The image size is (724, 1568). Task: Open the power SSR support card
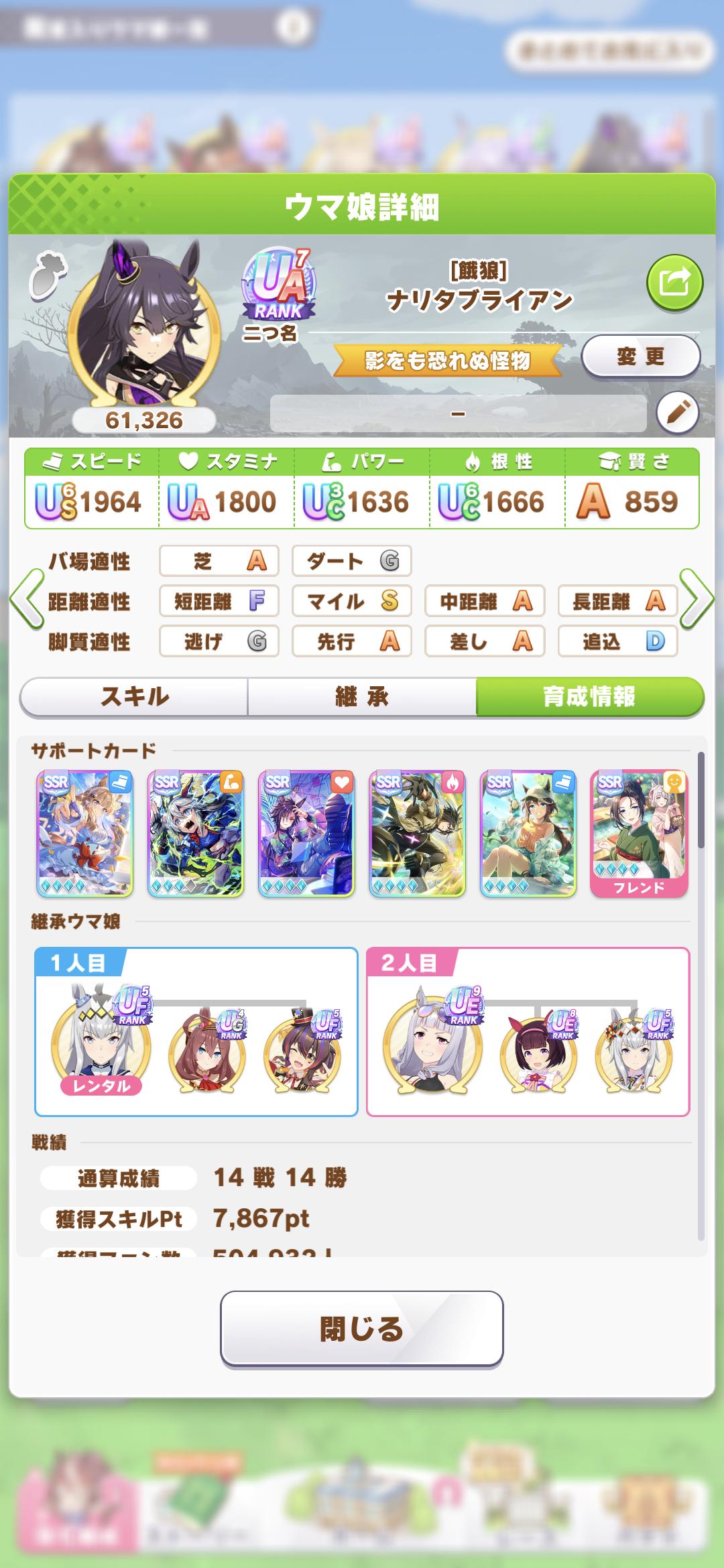tap(196, 833)
